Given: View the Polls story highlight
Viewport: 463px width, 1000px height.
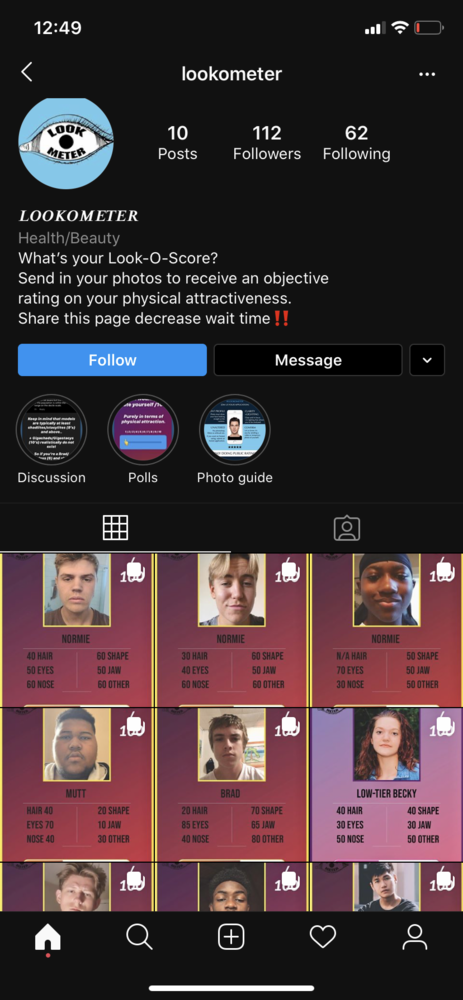Looking at the screenshot, I should point(143,429).
